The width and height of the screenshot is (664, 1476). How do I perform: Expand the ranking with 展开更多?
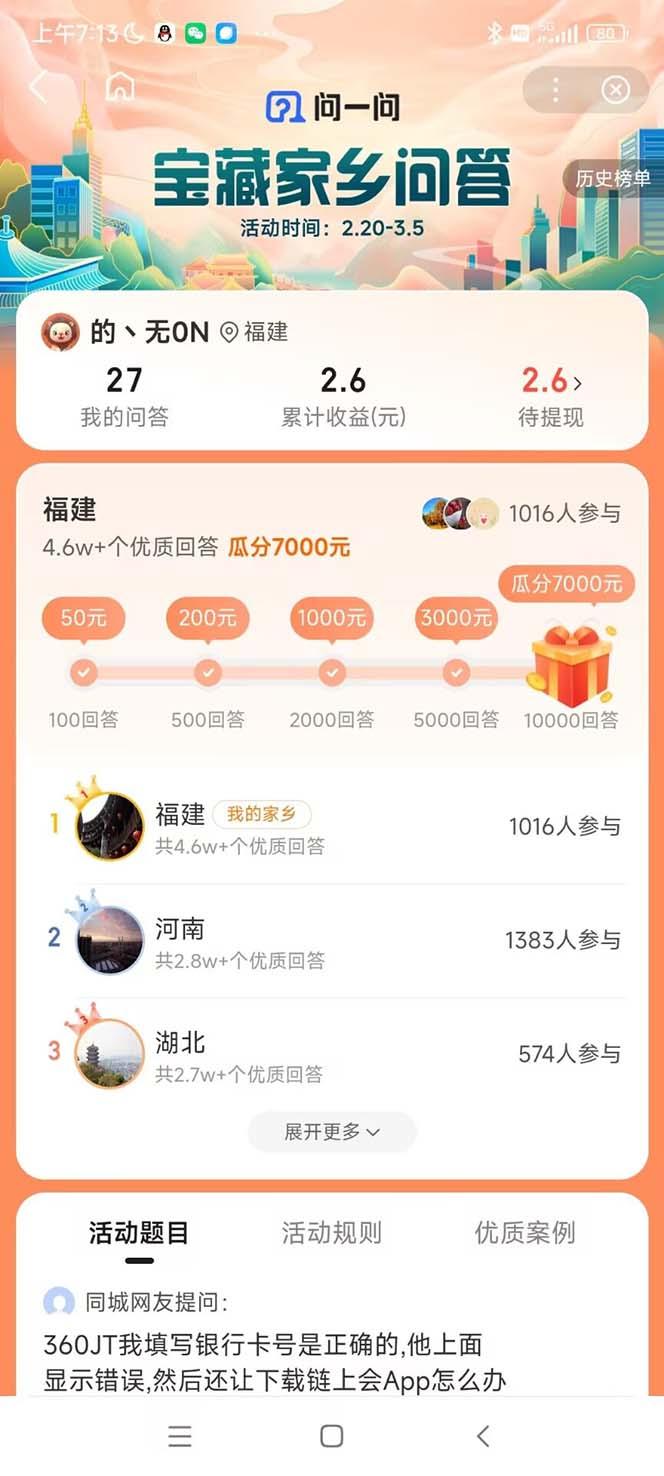332,1132
